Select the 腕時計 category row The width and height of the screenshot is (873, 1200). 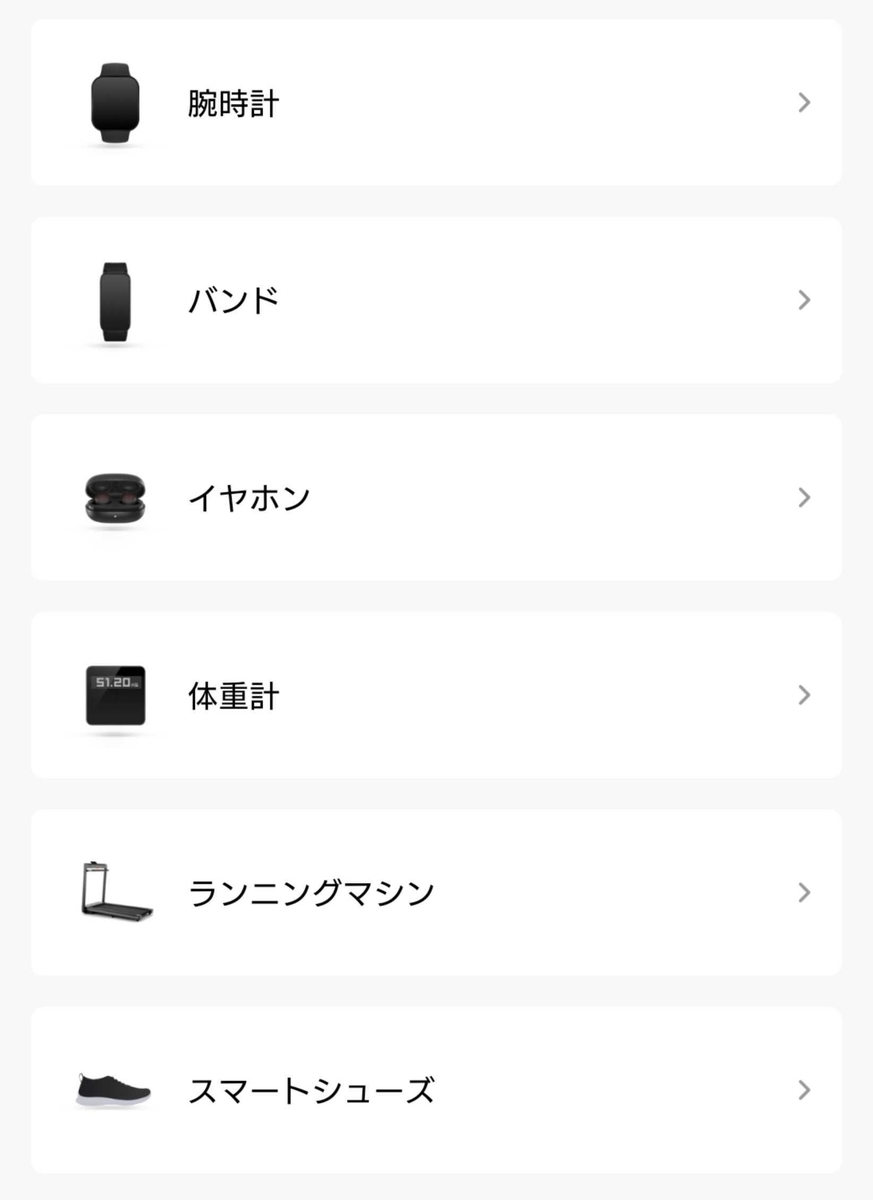[x=436, y=102]
